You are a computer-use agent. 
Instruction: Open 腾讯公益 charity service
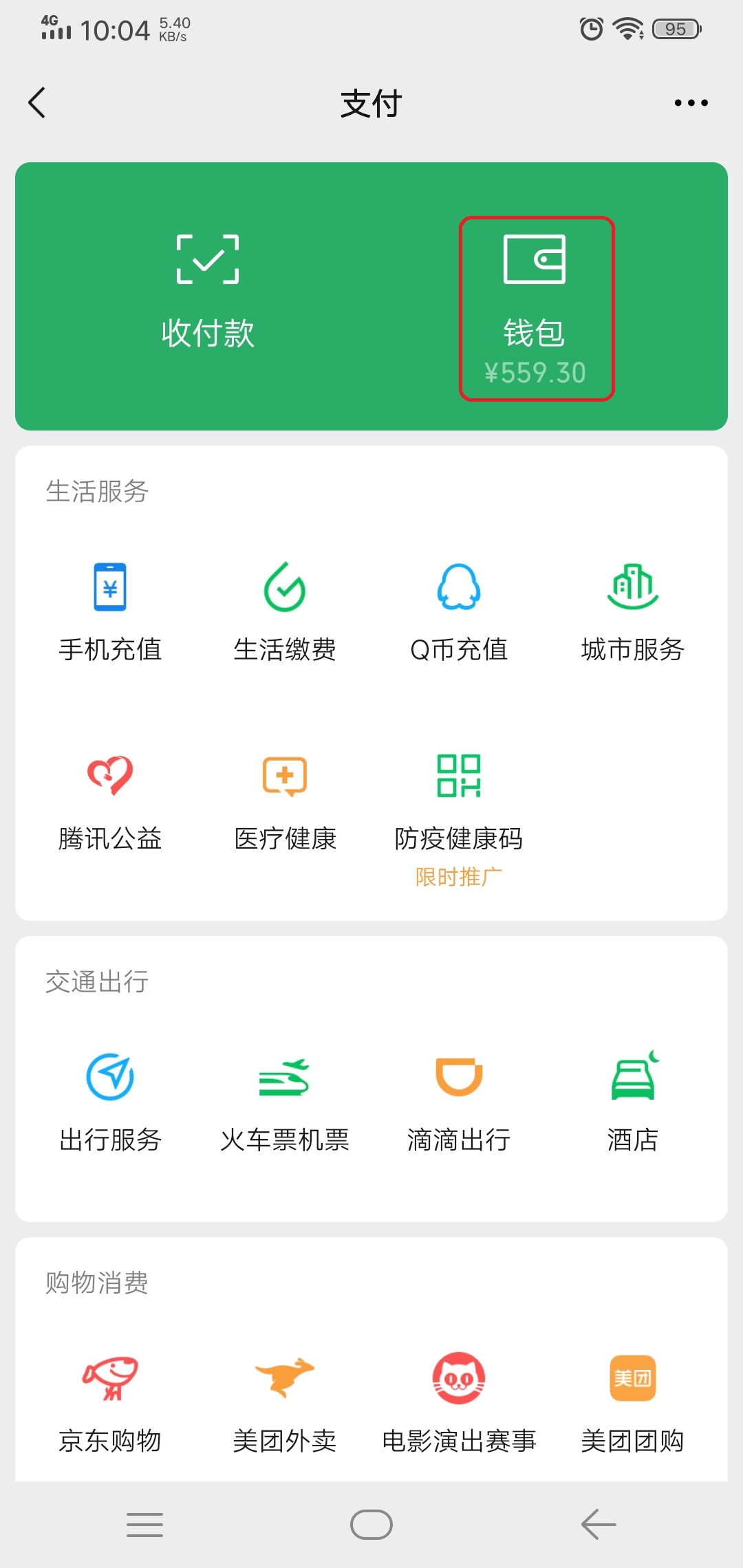click(110, 801)
